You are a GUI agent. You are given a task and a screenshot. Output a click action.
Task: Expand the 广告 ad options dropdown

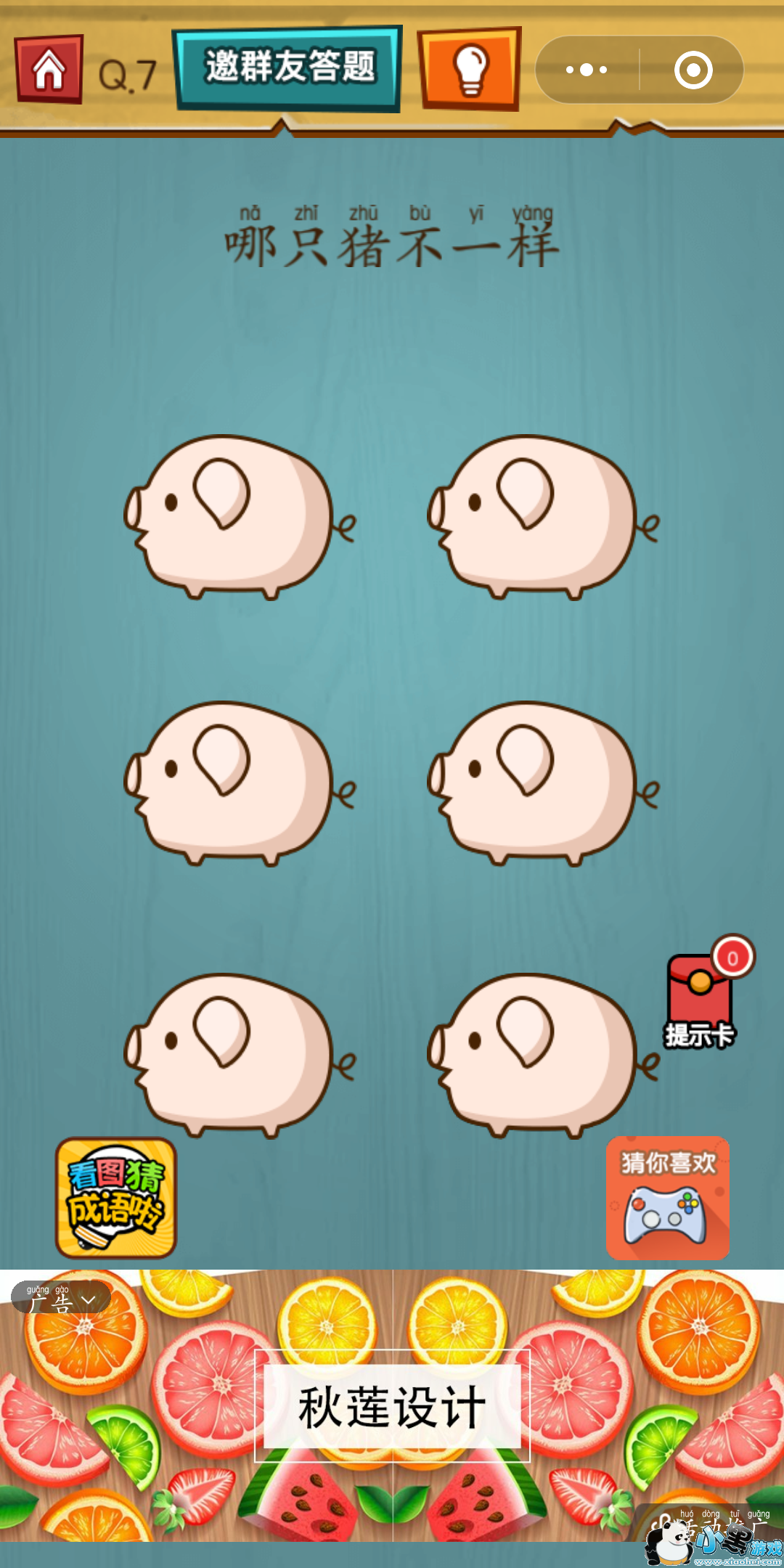(x=61, y=1299)
